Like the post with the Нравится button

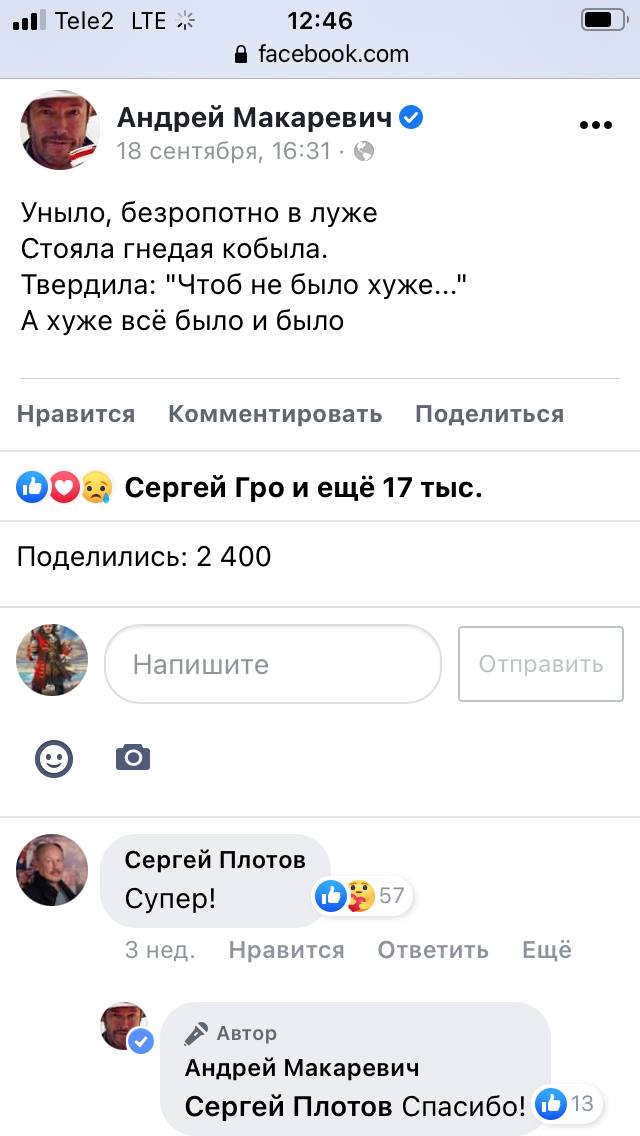(76, 414)
